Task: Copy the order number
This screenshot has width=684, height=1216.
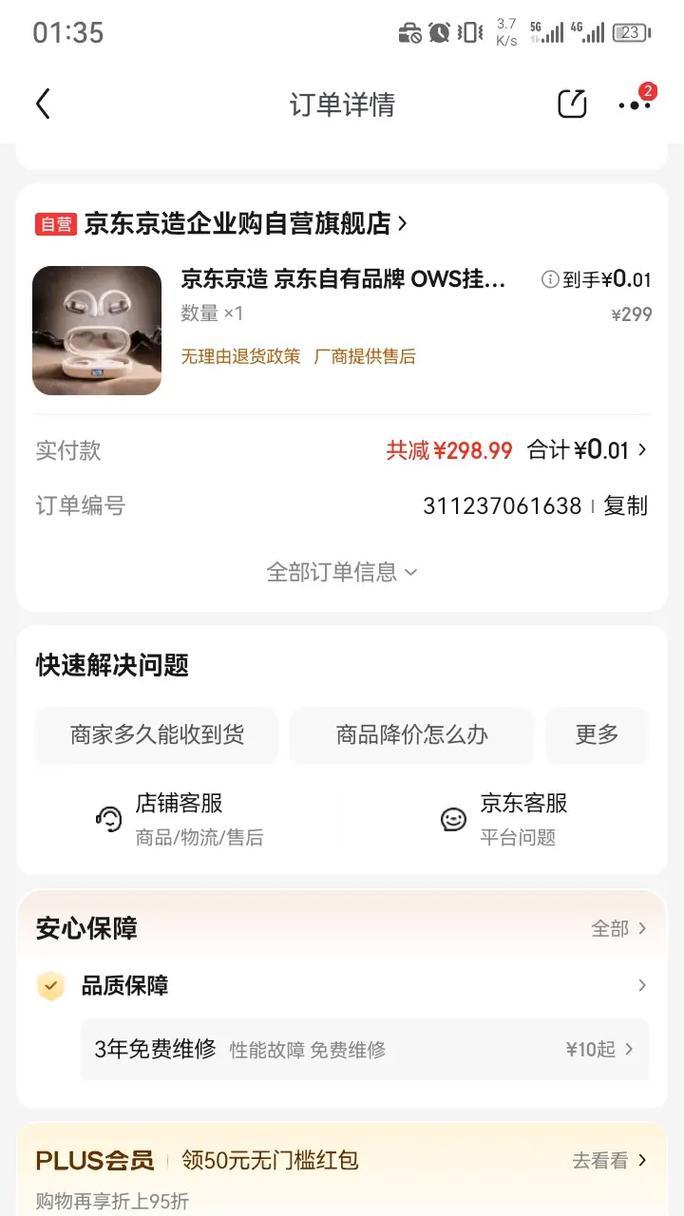Action: click(x=625, y=506)
